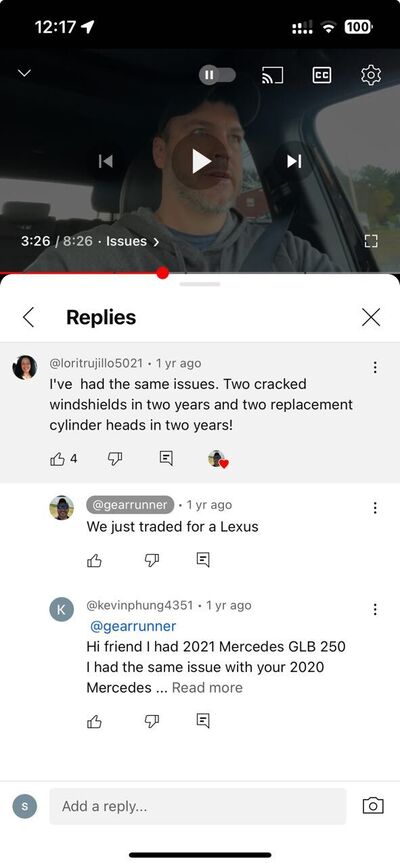The width and height of the screenshot is (400, 866).
Task: Go back from Replies
Action: tap(28, 317)
